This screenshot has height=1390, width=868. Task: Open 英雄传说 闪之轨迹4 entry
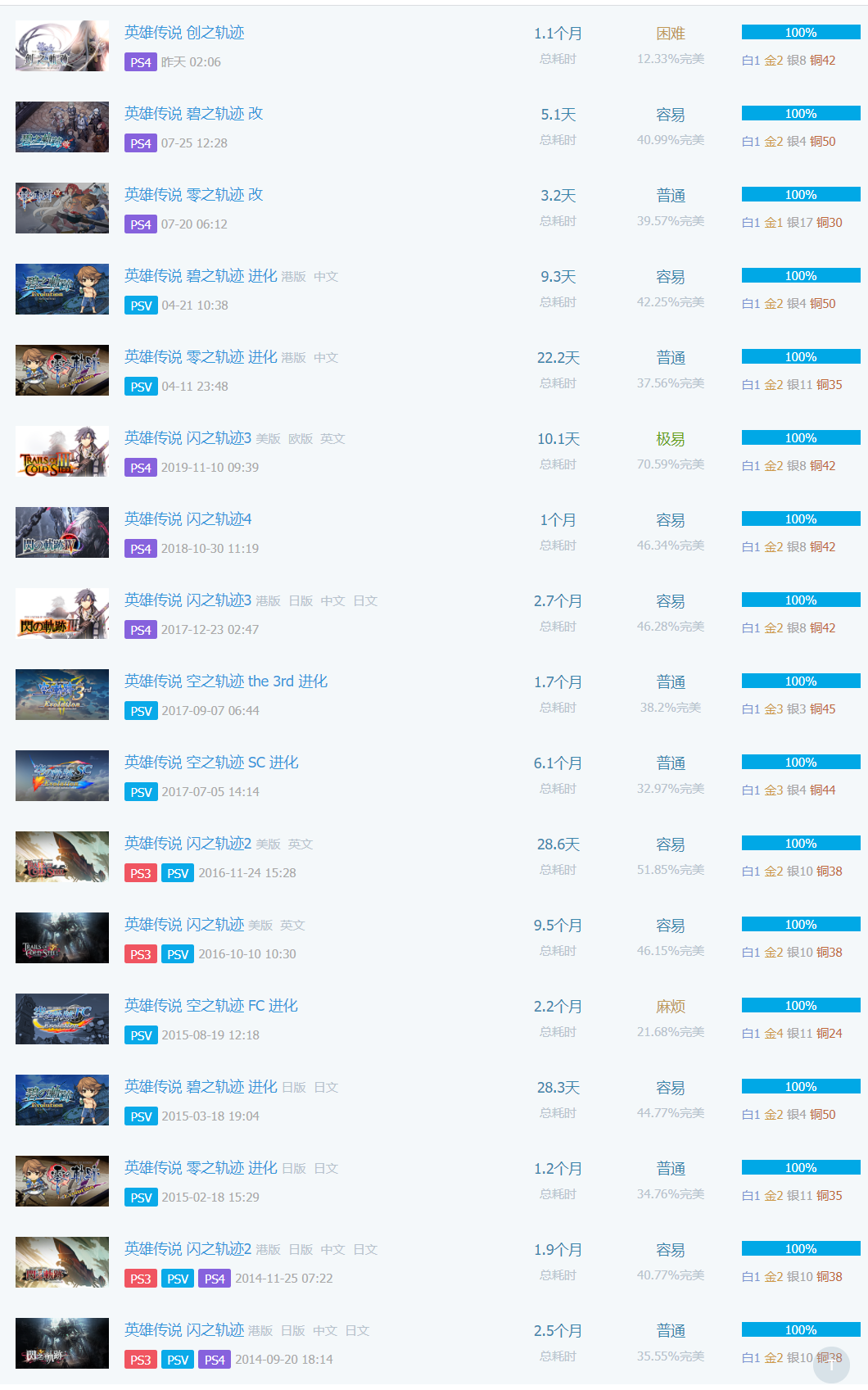pos(188,519)
